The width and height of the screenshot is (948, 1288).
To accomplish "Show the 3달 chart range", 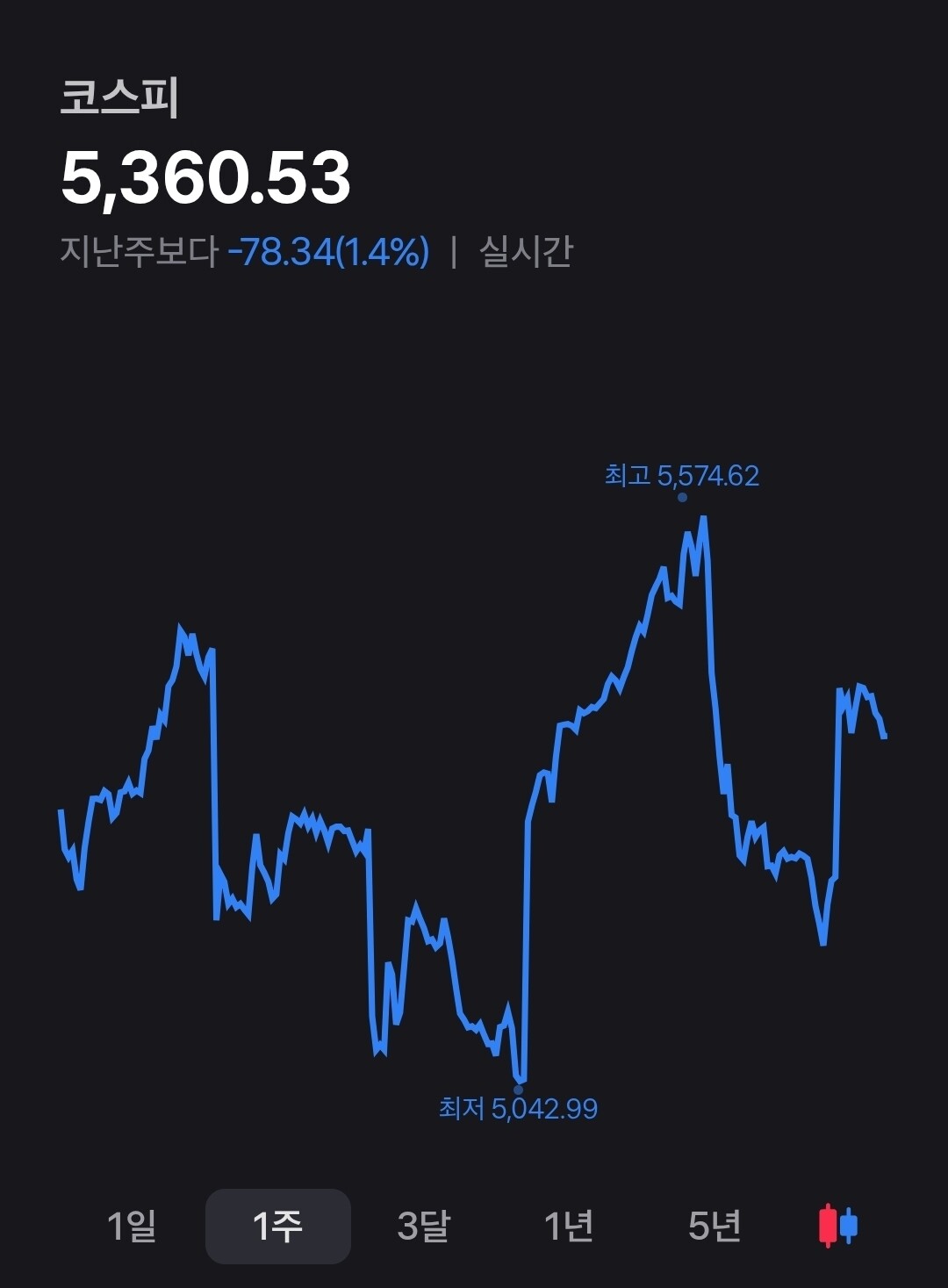I will [423, 1226].
